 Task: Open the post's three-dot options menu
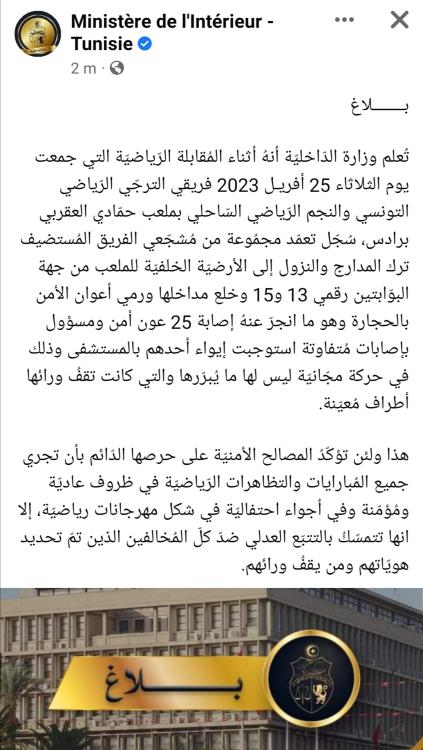point(344,20)
